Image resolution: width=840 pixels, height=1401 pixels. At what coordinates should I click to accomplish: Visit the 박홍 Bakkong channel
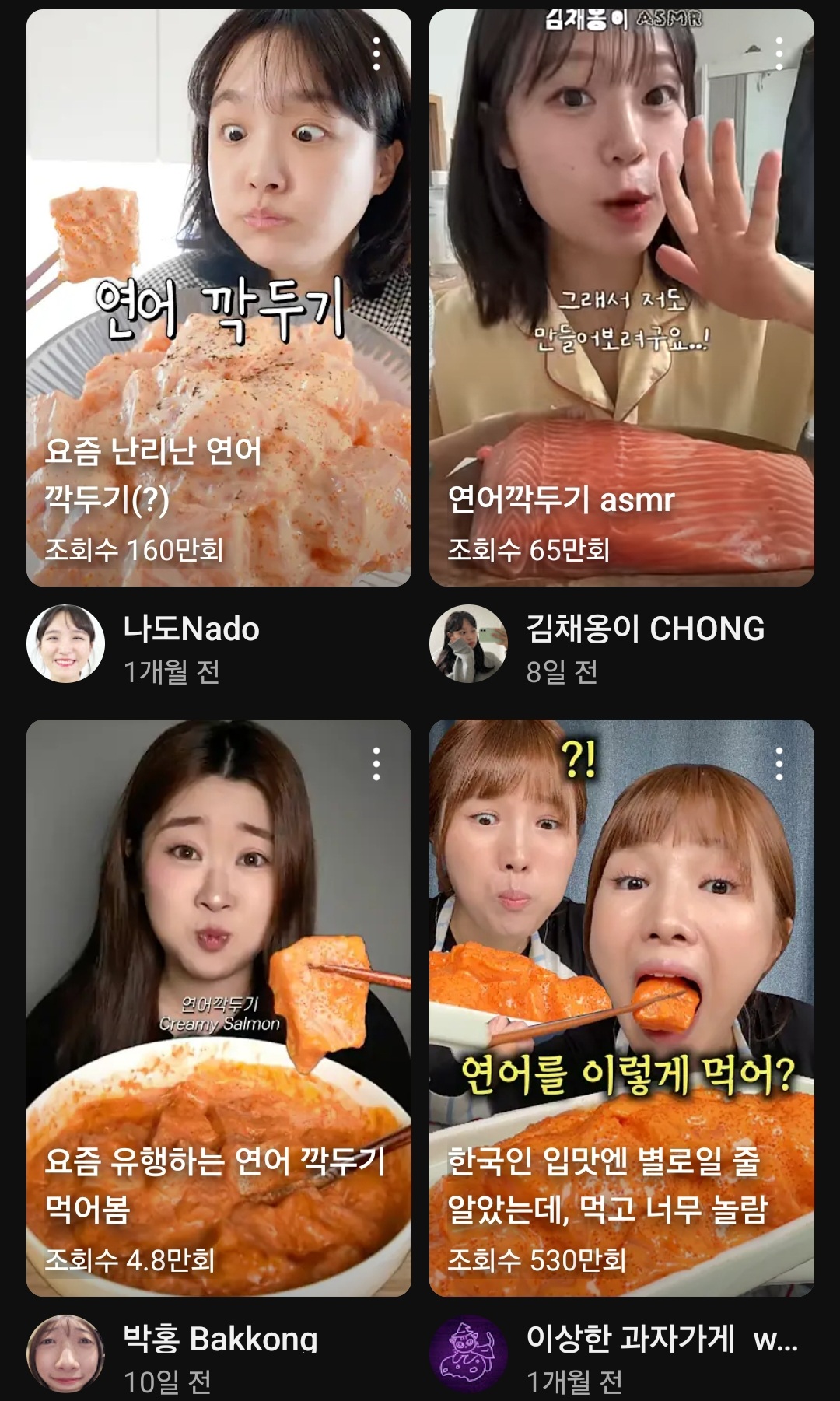click(220, 1338)
